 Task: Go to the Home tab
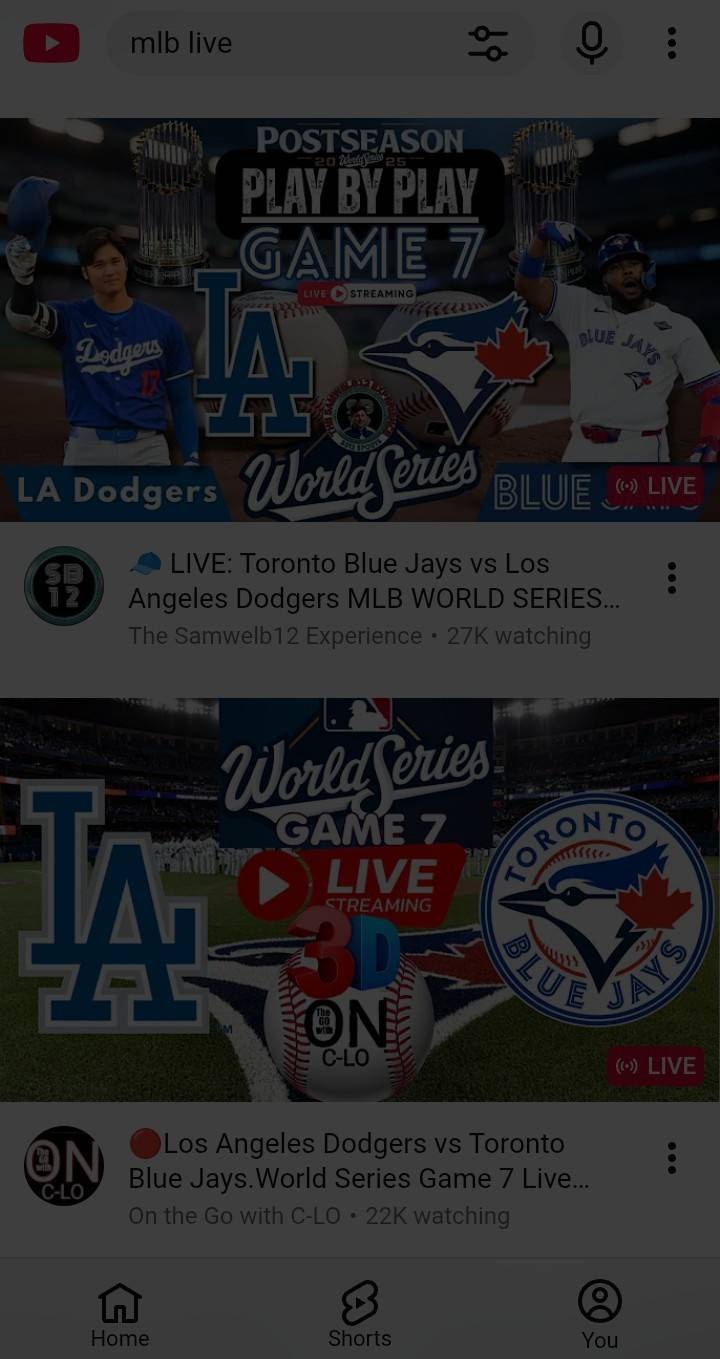[x=120, y=1315]
